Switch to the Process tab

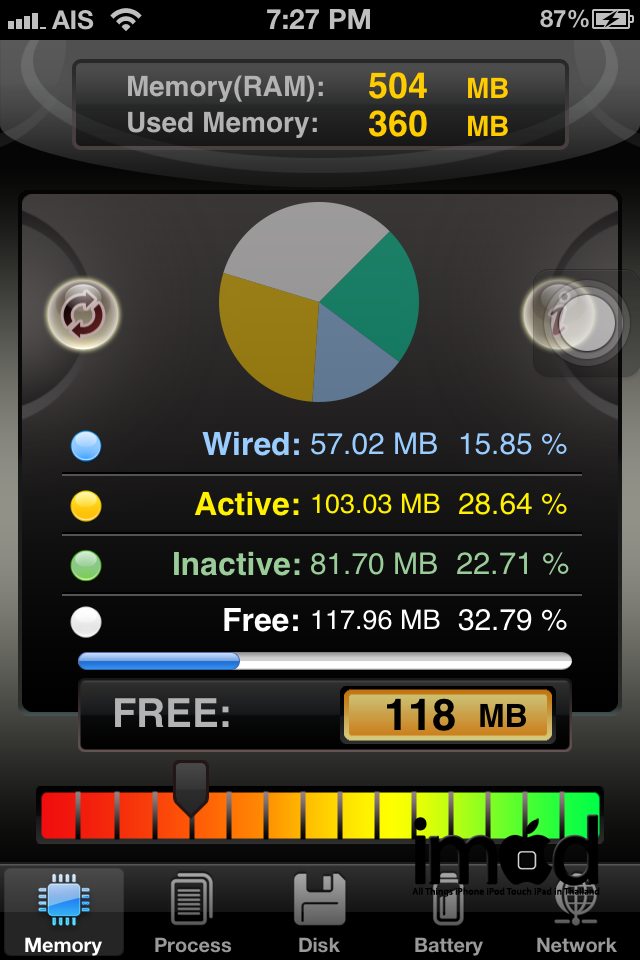(192, 912)
